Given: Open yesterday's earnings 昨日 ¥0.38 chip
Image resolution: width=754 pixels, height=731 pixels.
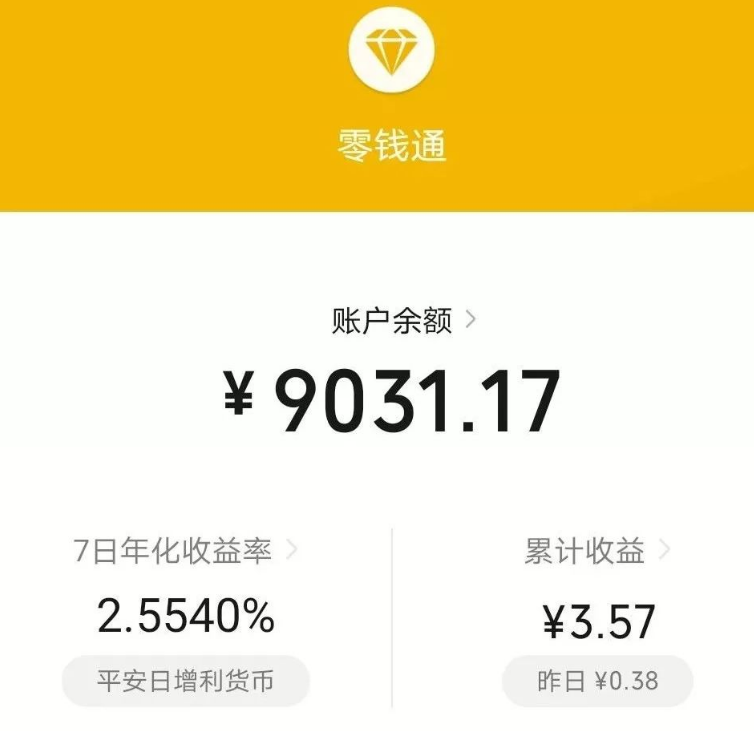Looking at the screenshot, I should (x=597, y=682).
